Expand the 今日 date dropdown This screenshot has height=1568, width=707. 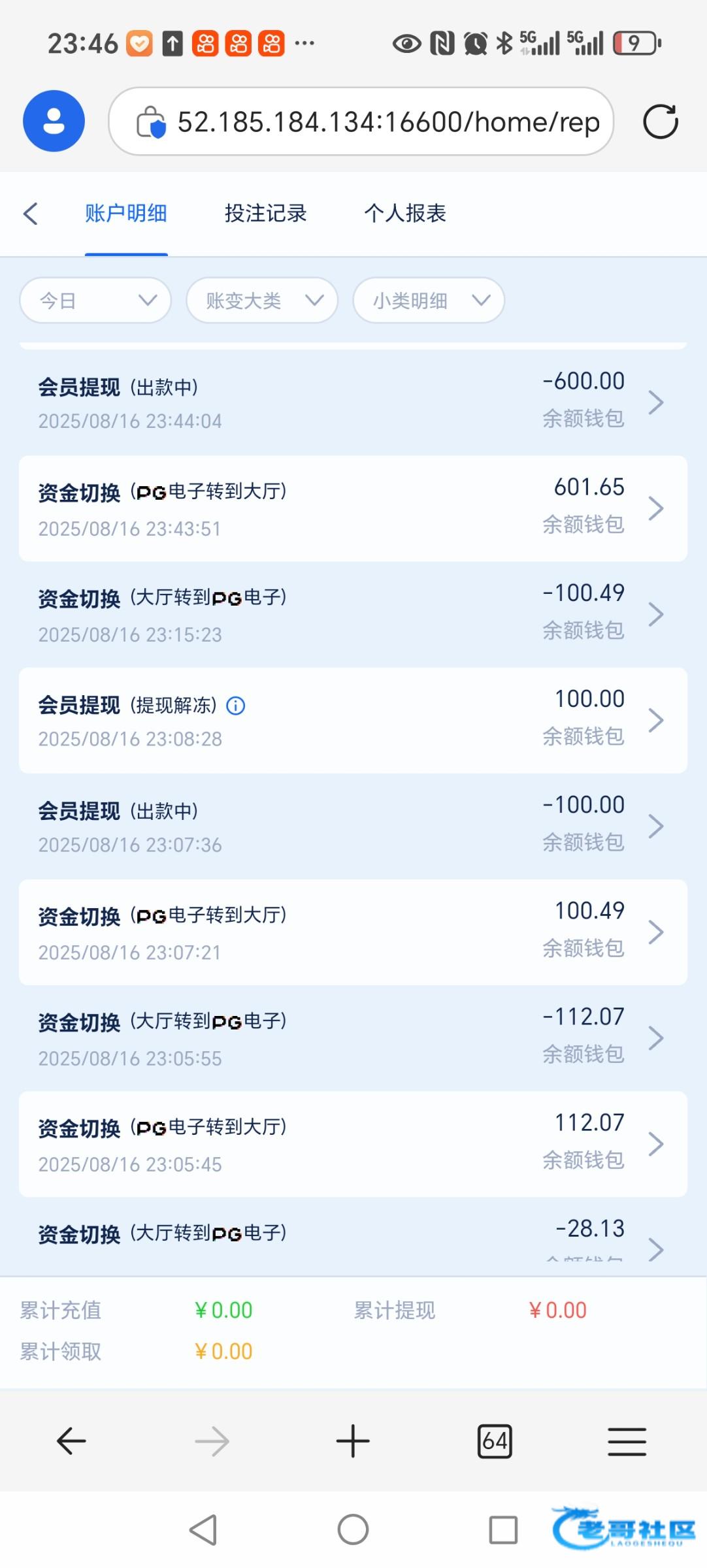(x=95, y=301)
